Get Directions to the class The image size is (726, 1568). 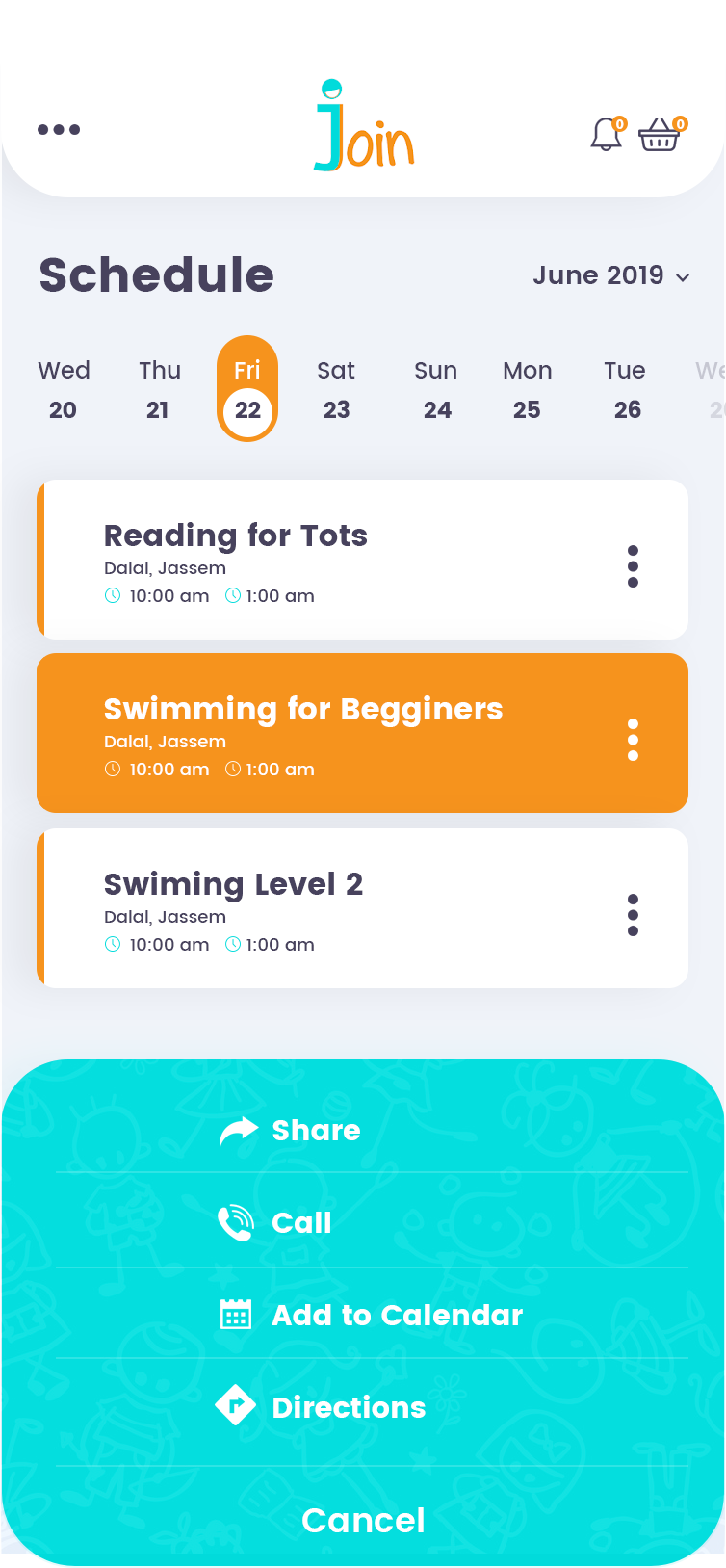pos(348,1407)
